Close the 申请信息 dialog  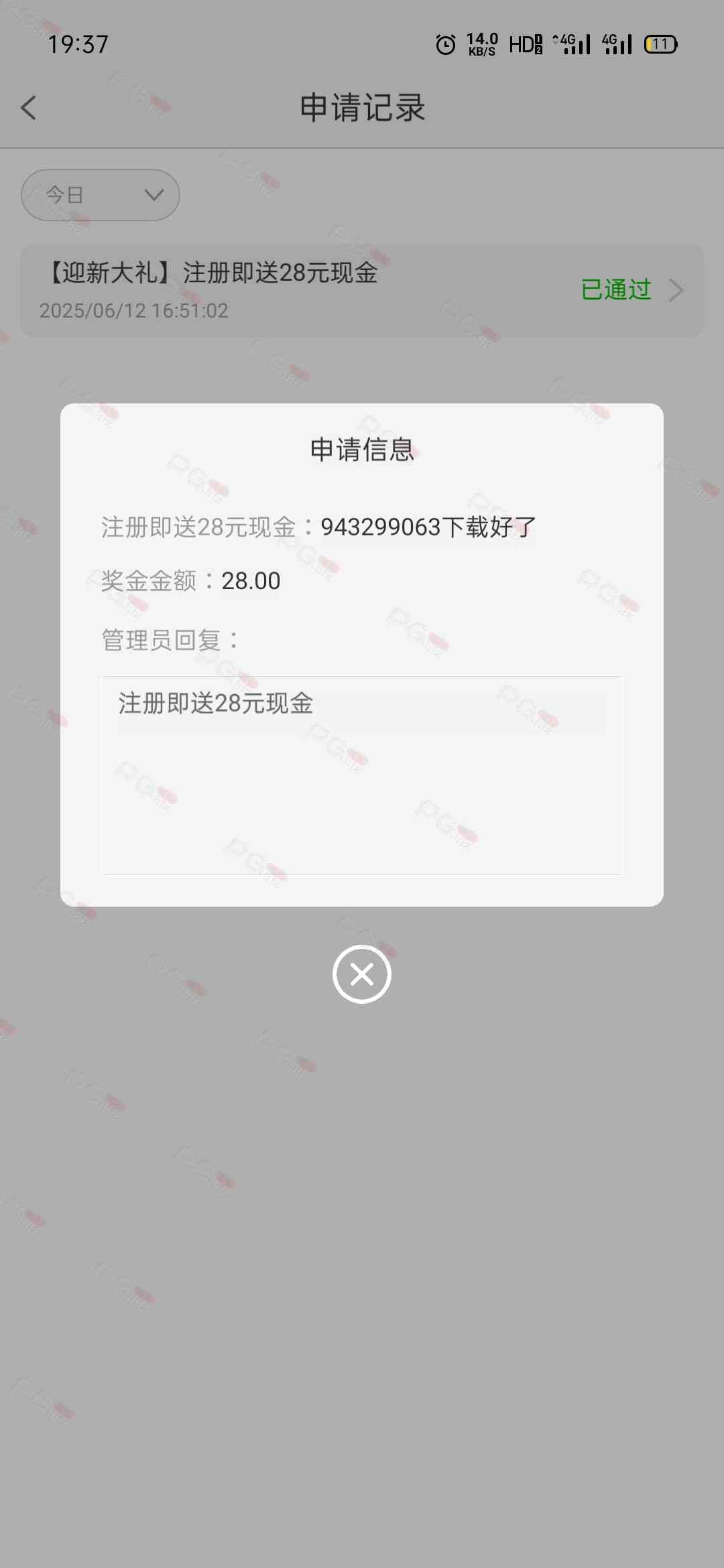tap(361, 974)
